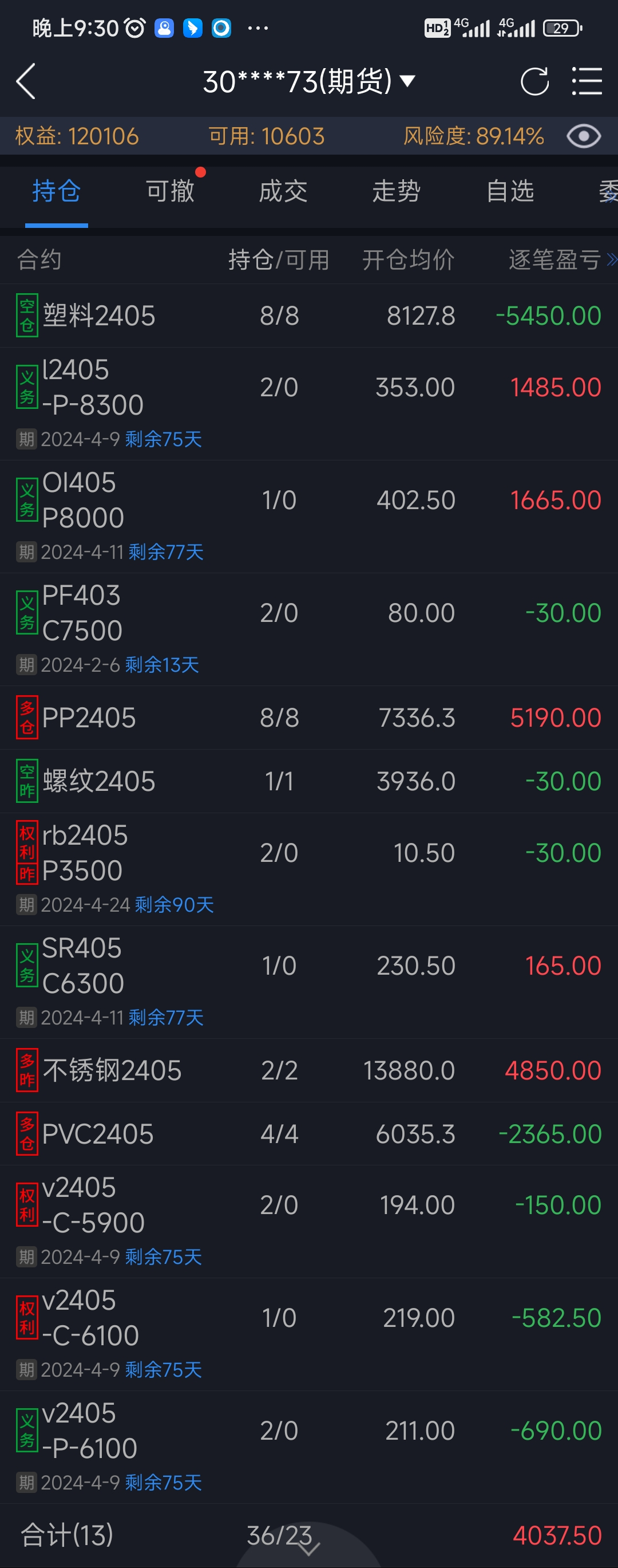Open the PVC2405 position row
This screenshot has height=1568, width=618.
click(309, 1133)
